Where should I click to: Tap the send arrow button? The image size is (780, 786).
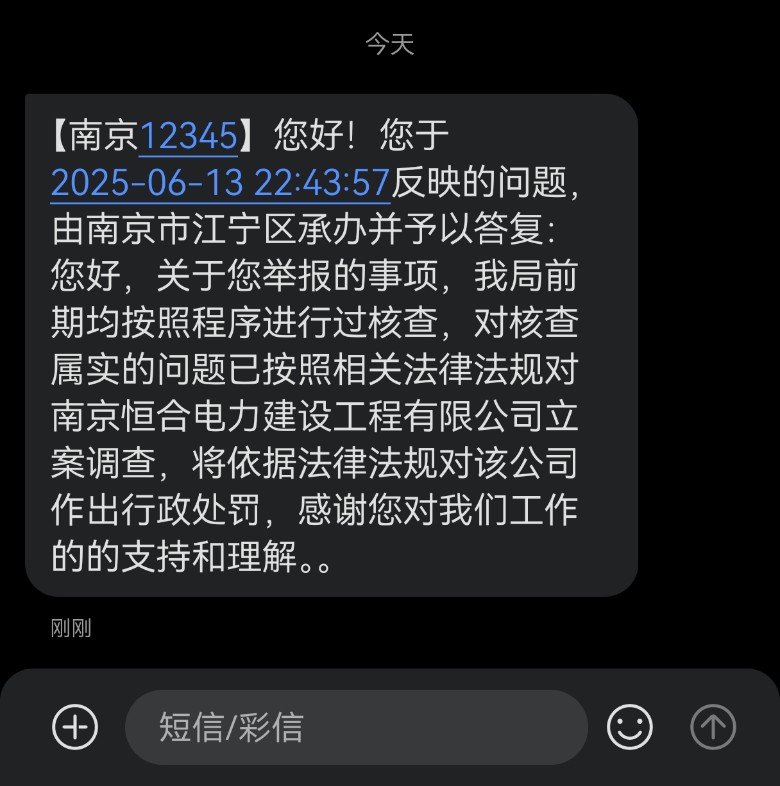[x=713, y=727]
